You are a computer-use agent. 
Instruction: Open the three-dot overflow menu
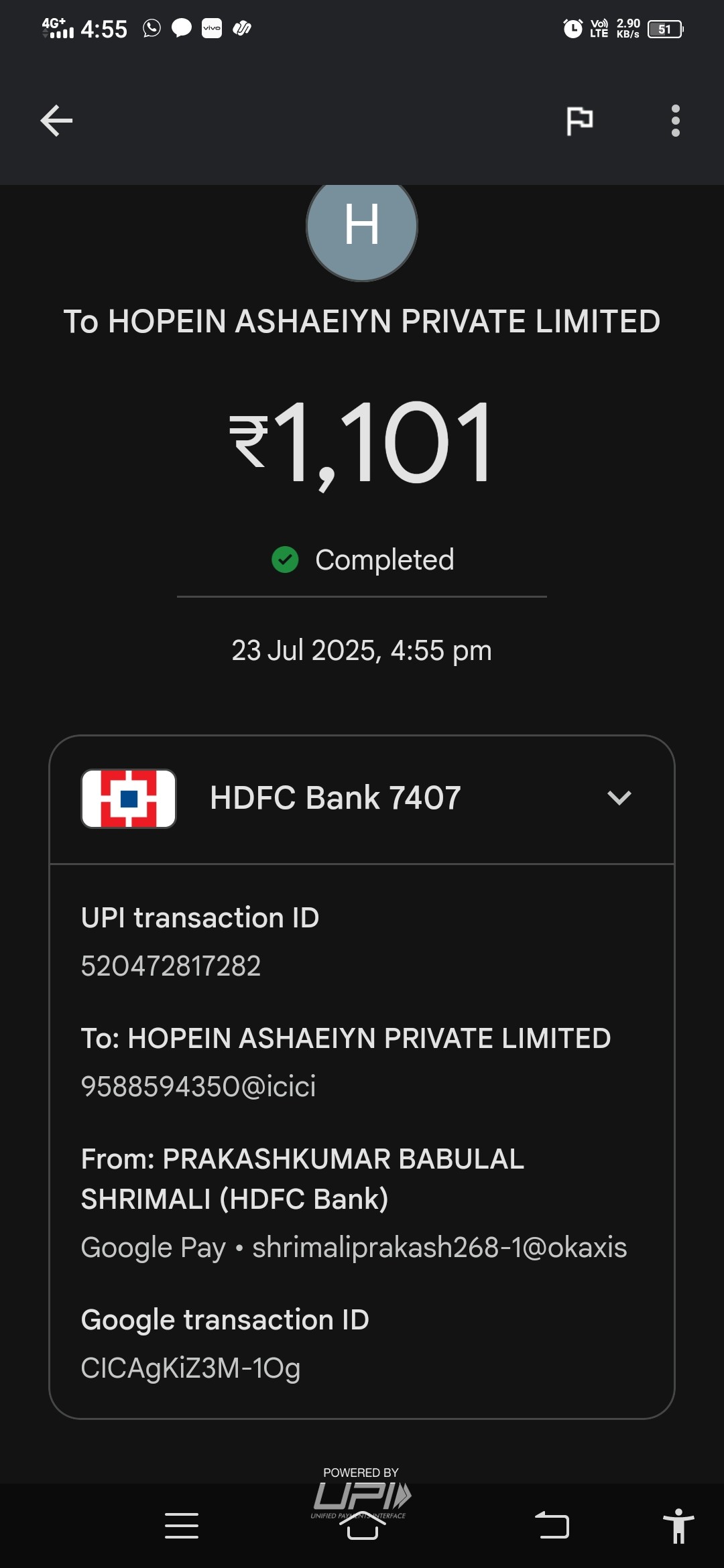(675, 121)
